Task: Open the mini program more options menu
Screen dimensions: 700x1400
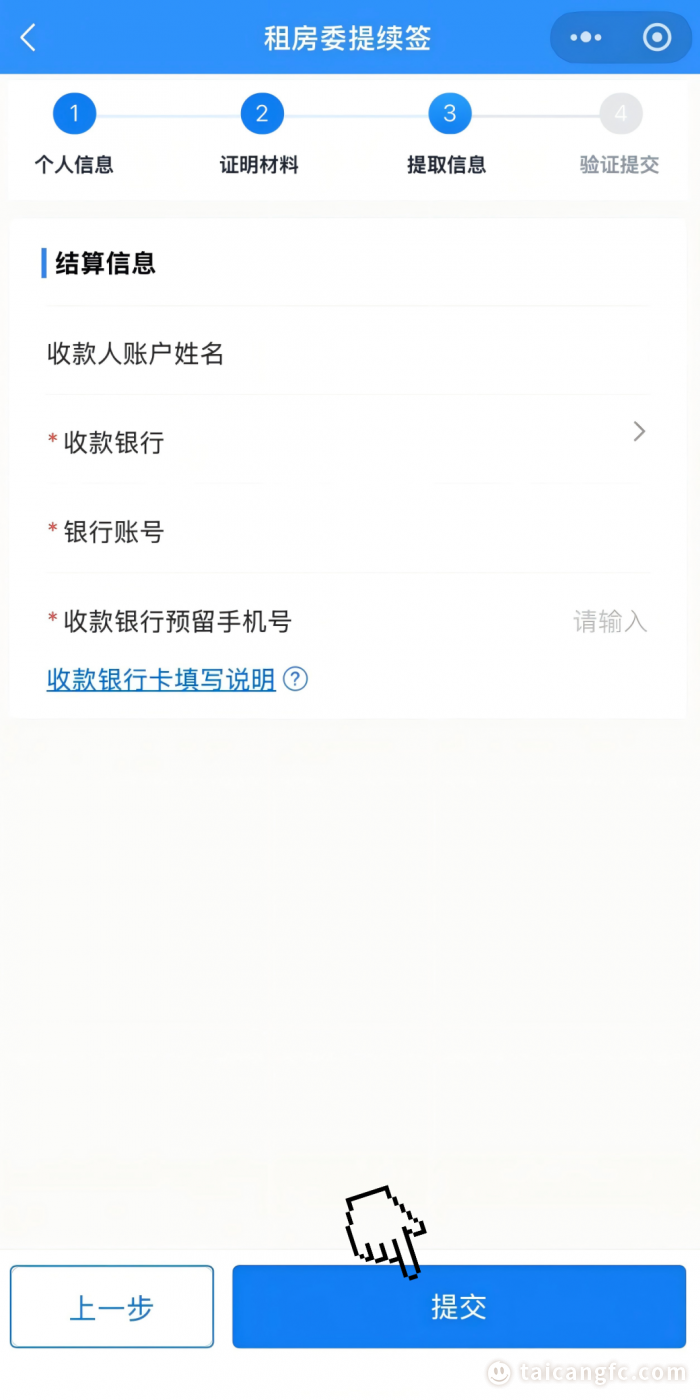Action: [586, 38]
